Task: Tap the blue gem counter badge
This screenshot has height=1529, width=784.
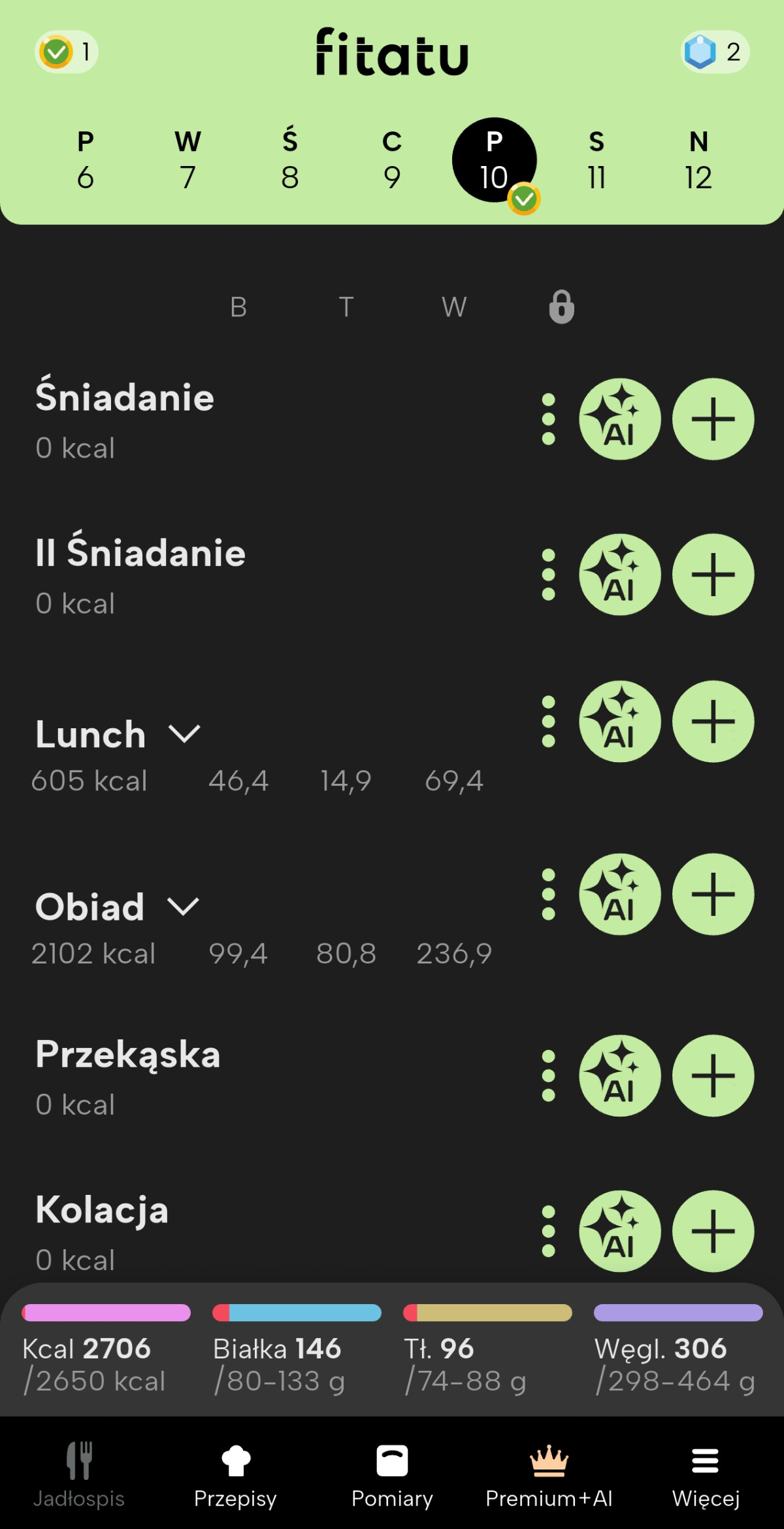Action: tap(715, 52)
